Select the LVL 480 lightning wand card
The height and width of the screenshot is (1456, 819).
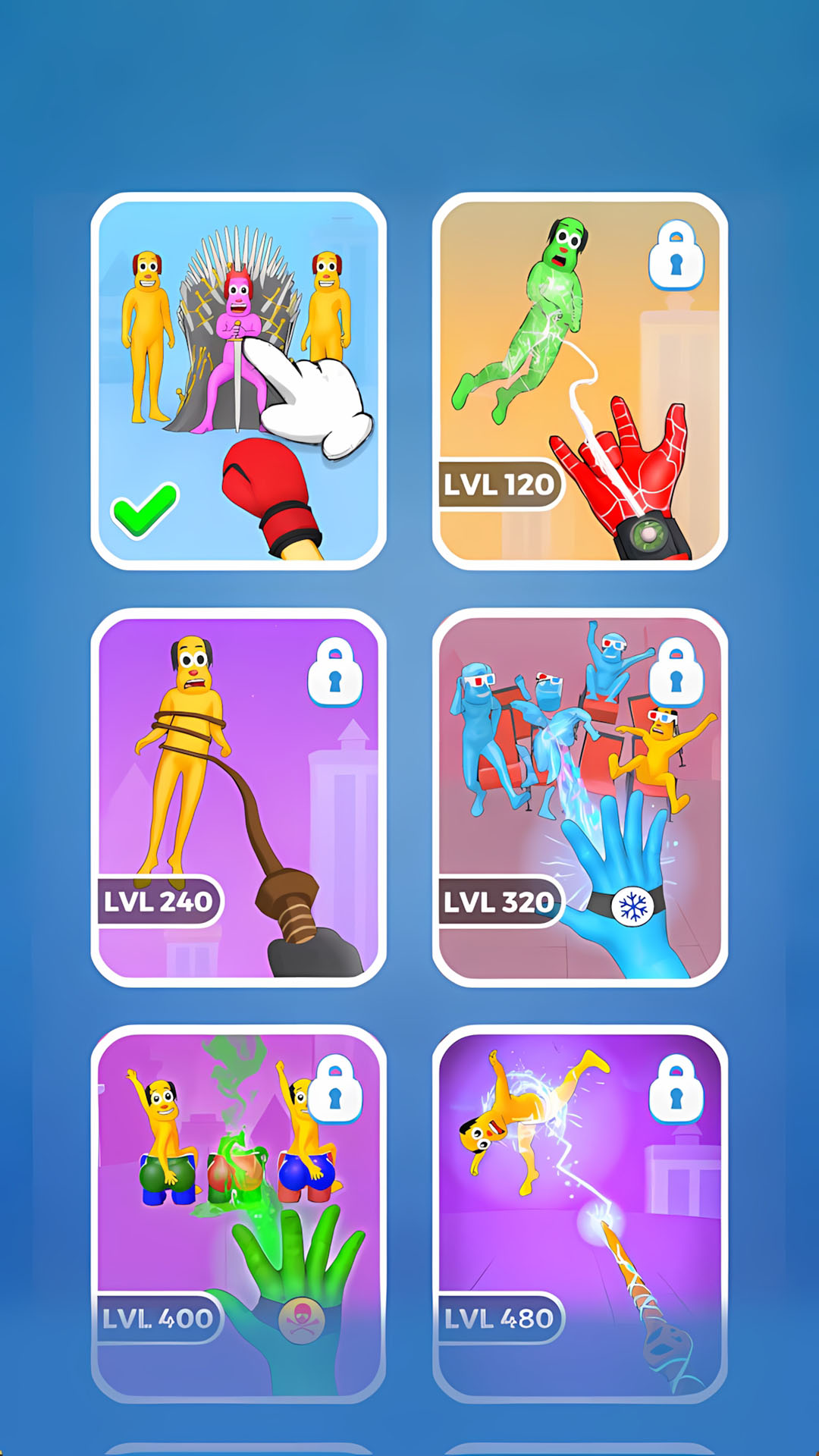click(x=579, y=1213)
